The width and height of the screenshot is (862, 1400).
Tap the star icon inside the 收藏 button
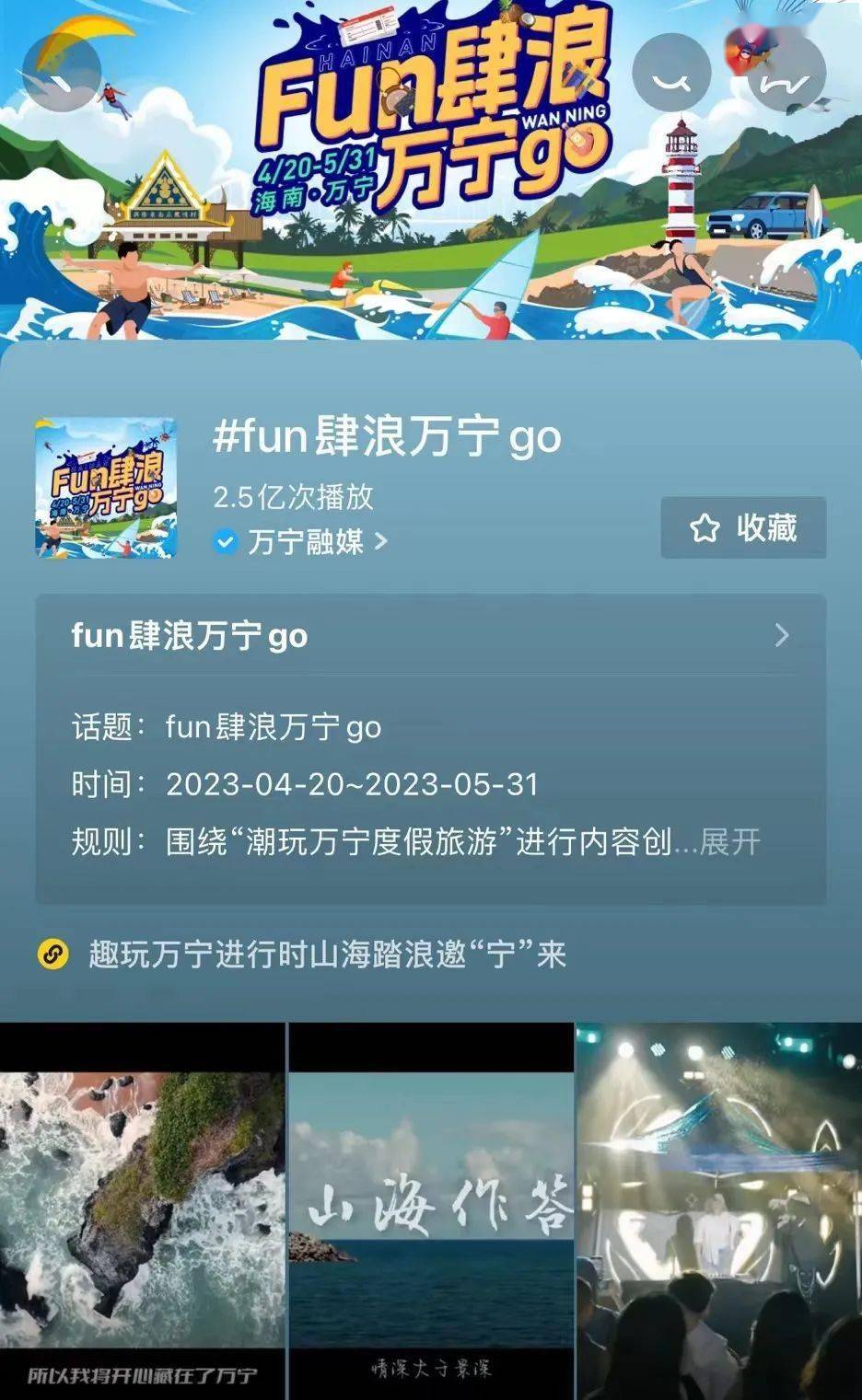(703, 526)
